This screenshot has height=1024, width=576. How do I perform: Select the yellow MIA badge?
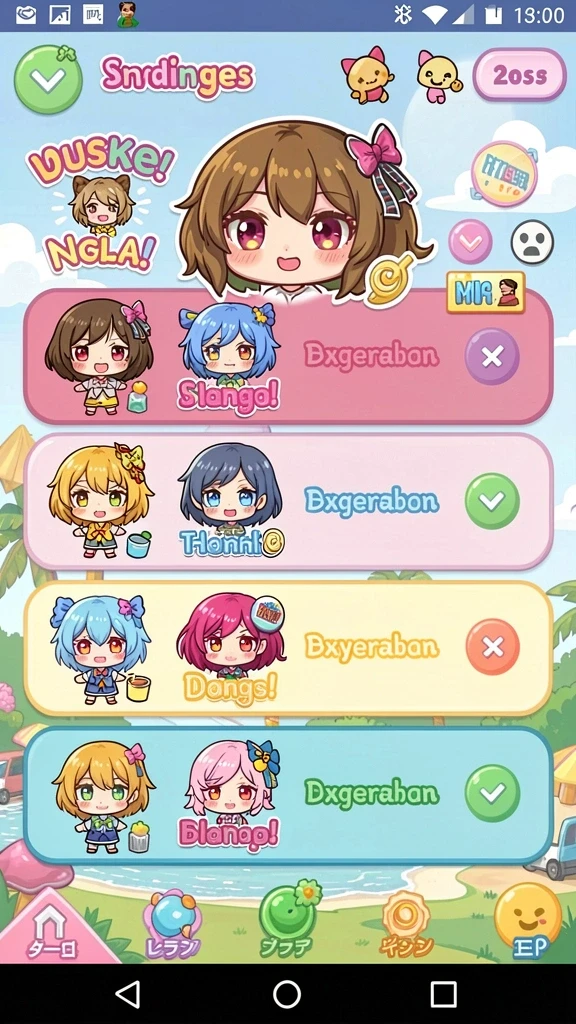coord(486,292)
